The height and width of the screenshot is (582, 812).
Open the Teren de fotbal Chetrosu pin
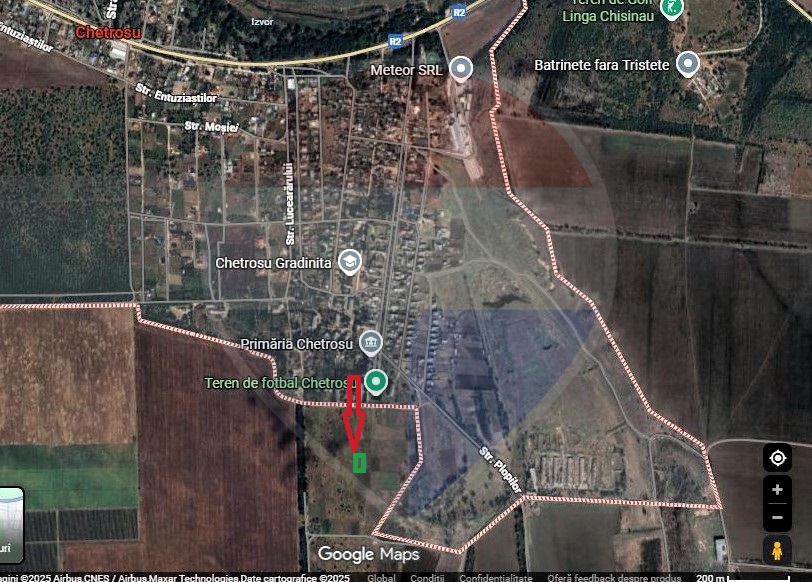[377, 381]
